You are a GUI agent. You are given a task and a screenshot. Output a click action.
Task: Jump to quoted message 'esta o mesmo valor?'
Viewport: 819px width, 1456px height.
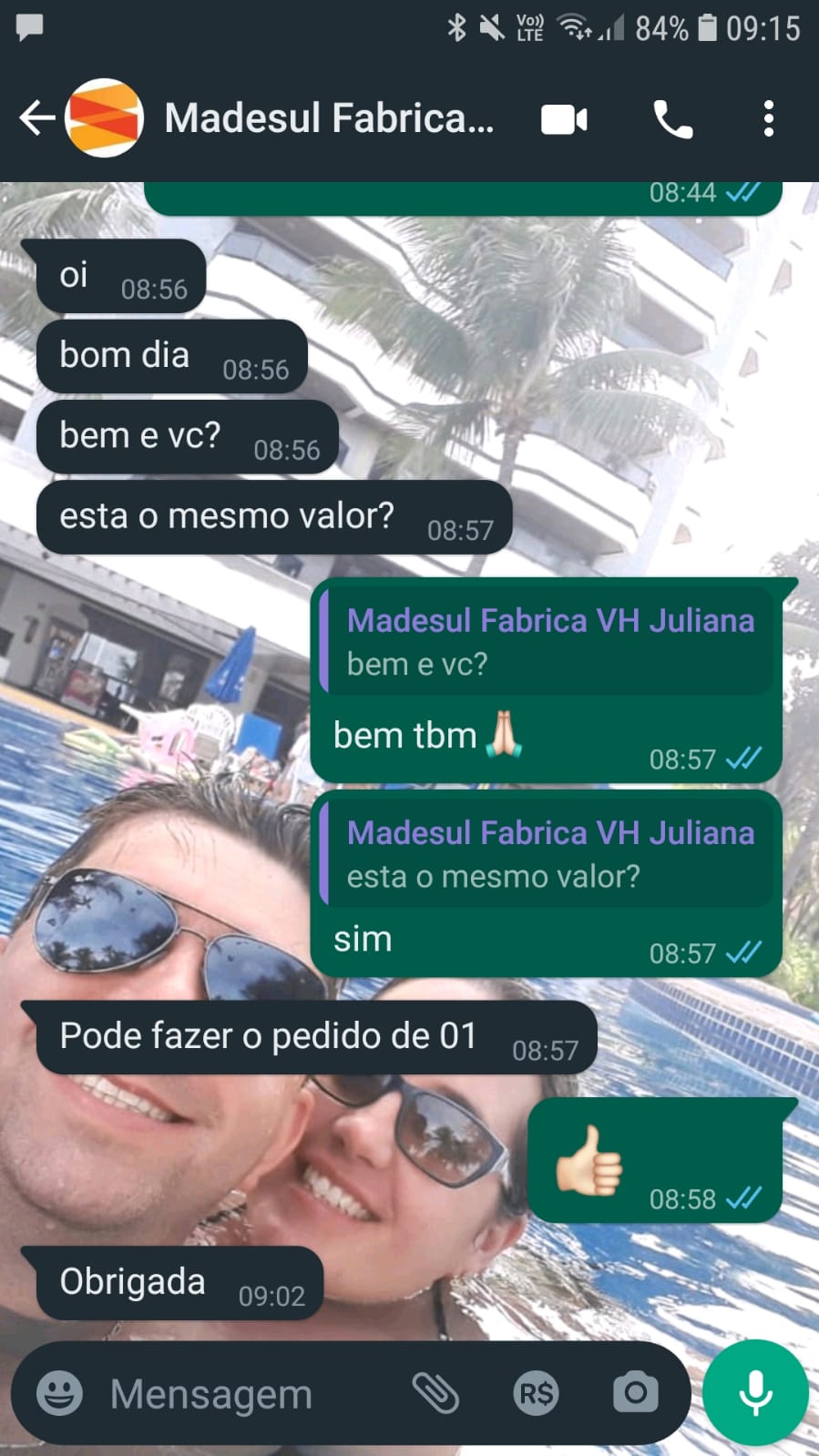547,854
